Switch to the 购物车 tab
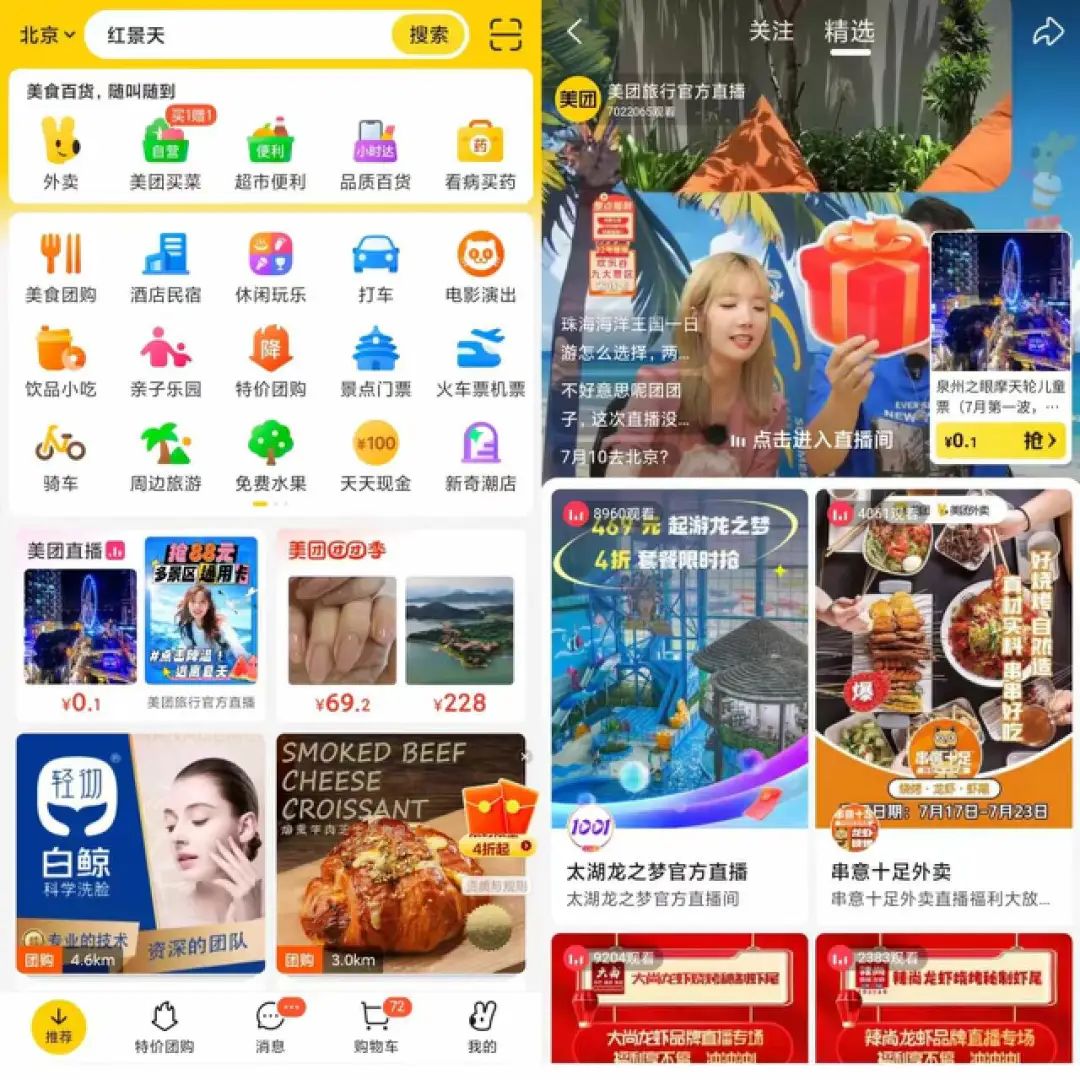This screenshot has height=1080, width=1080. (376, 1027)
